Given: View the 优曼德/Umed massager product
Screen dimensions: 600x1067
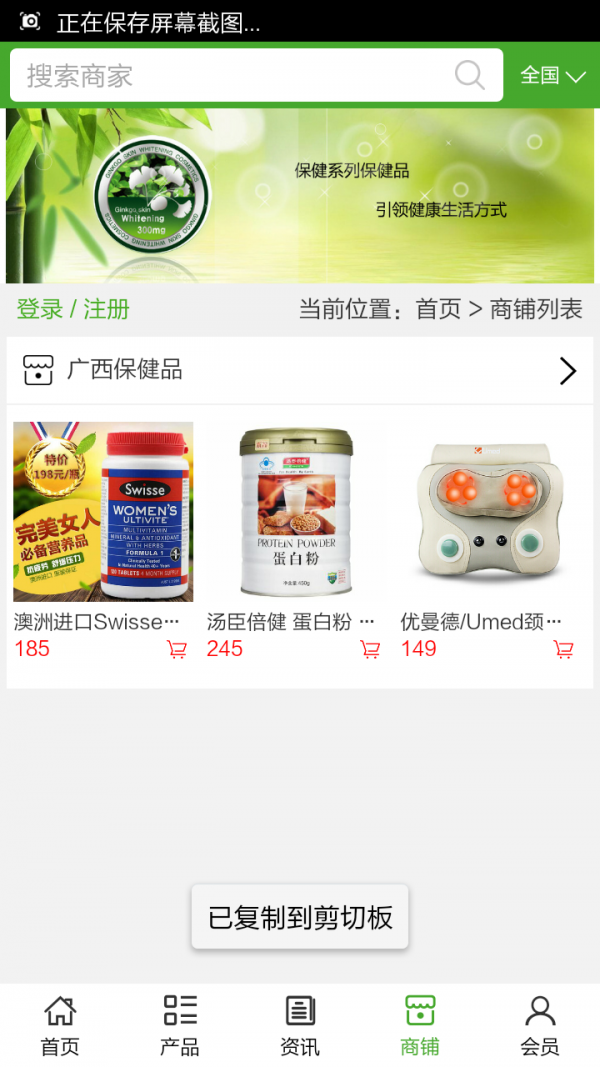Looking at the screenshot, I should pyautogui.click(x=490, y=512).
